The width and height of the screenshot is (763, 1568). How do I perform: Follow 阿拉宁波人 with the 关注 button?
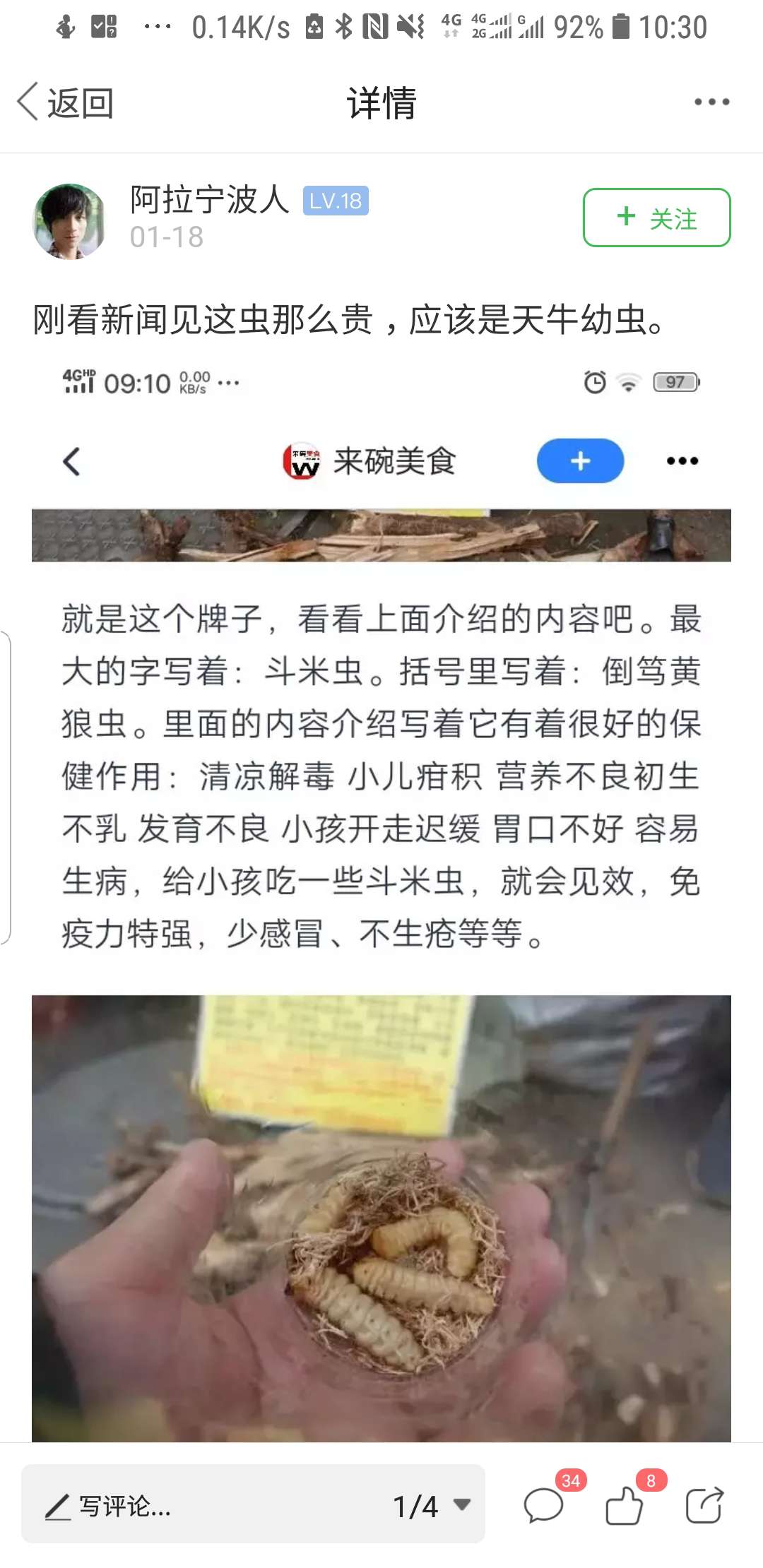point(656,218)
